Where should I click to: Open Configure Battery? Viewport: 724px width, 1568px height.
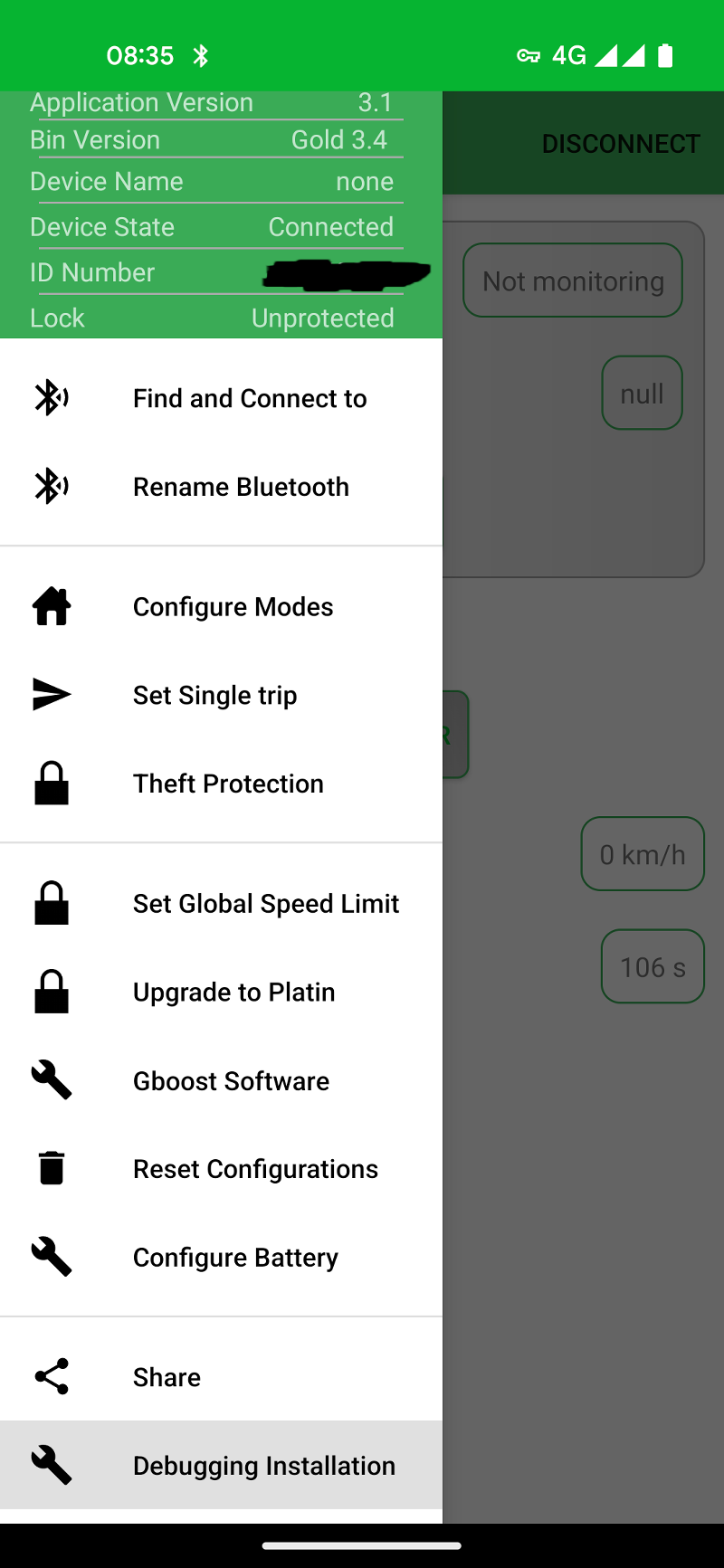coord(221,1258)
